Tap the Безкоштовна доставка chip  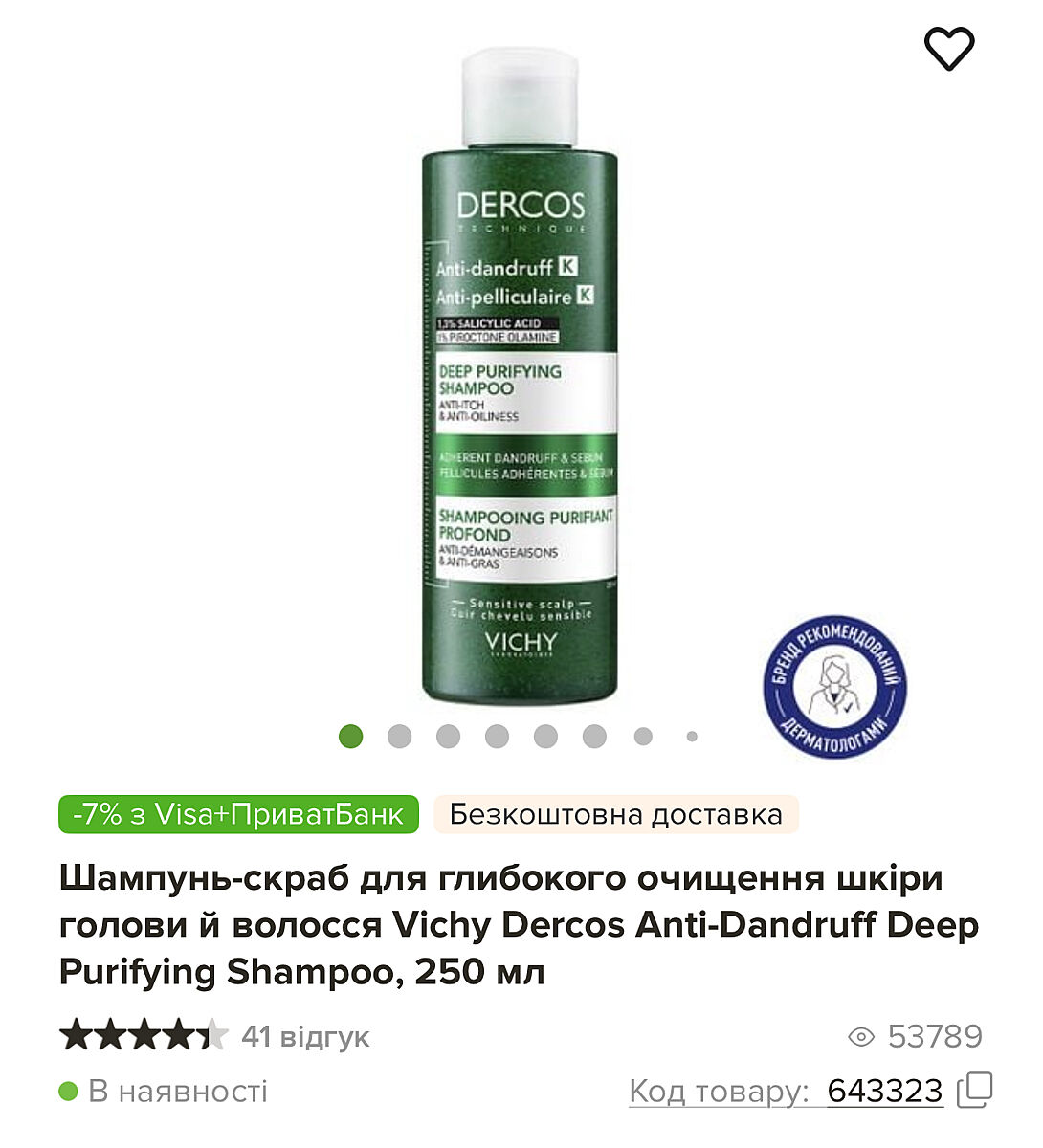point(615,814)
